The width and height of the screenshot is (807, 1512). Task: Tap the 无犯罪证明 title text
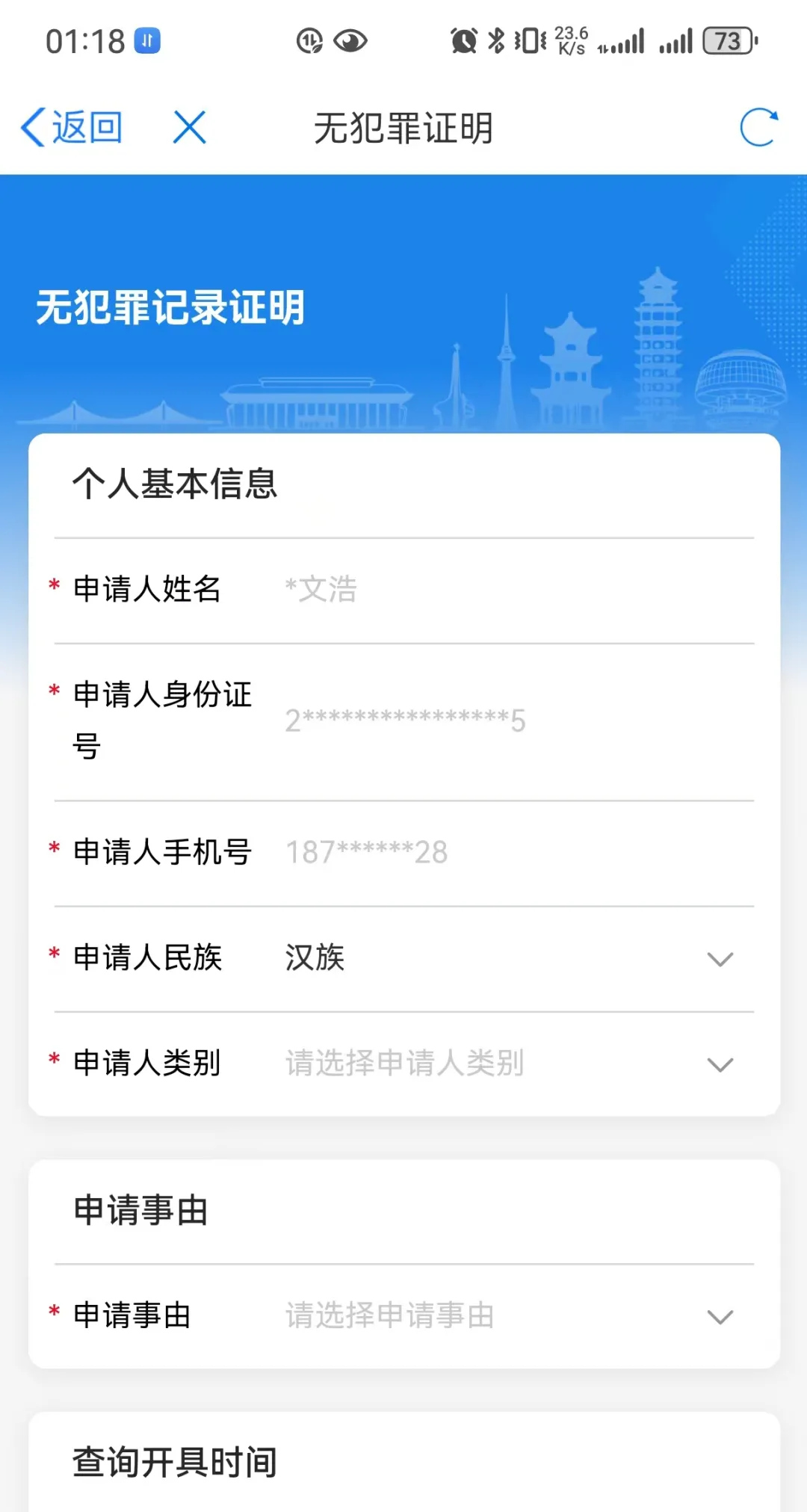(x=403, y=127)
